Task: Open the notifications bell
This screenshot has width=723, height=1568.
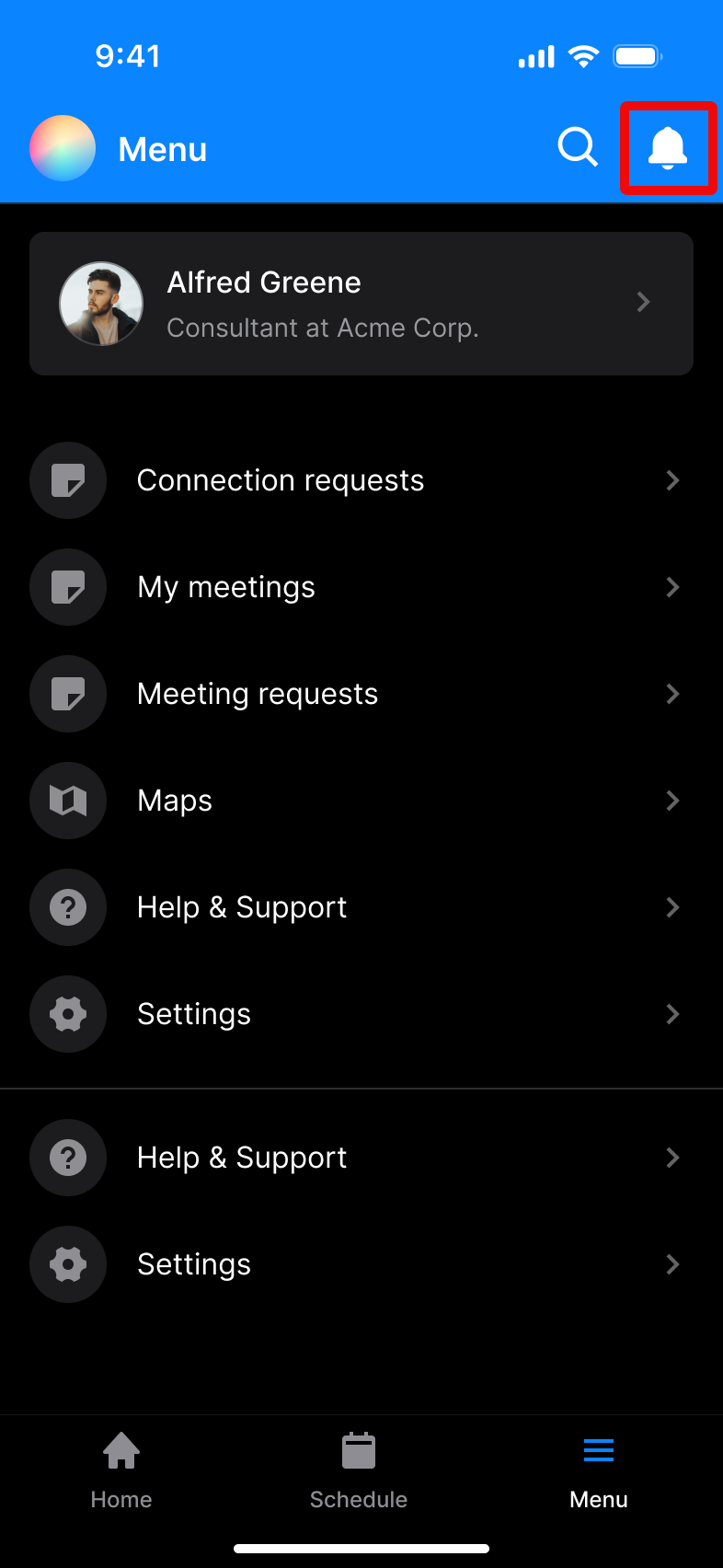Action: pyautogui.click(x=668, y=148)
